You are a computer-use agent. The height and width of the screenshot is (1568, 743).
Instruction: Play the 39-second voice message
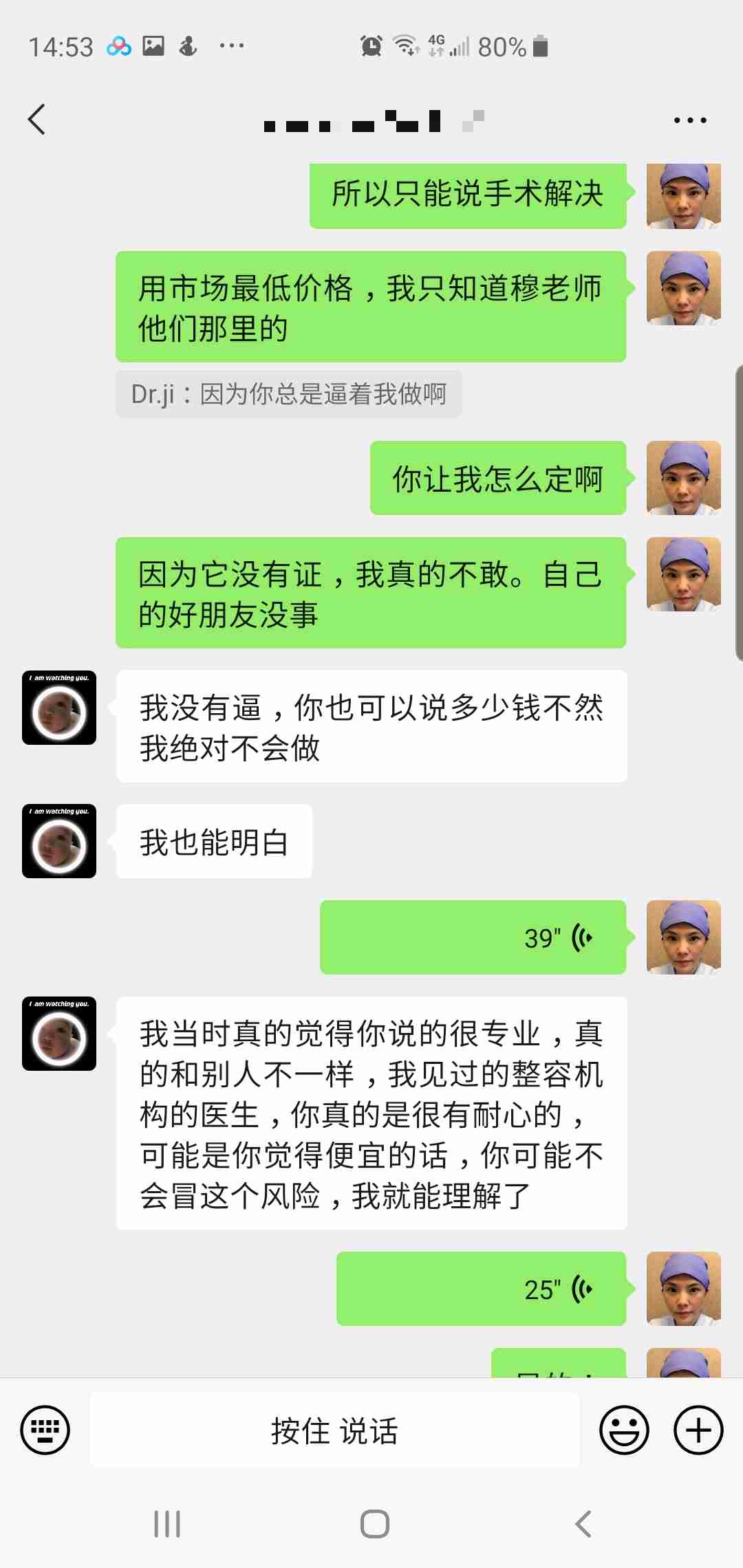coord(473,937)
